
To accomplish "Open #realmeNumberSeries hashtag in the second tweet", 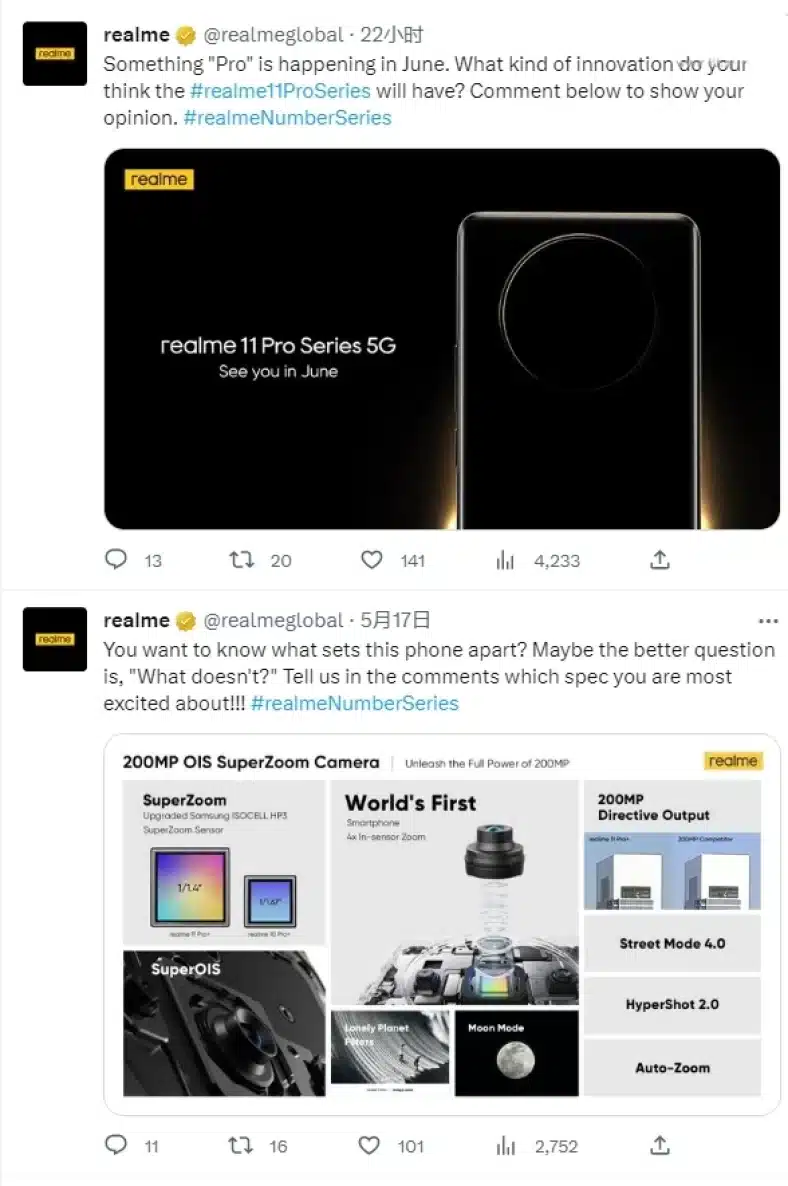I will (x=355, y=703).
